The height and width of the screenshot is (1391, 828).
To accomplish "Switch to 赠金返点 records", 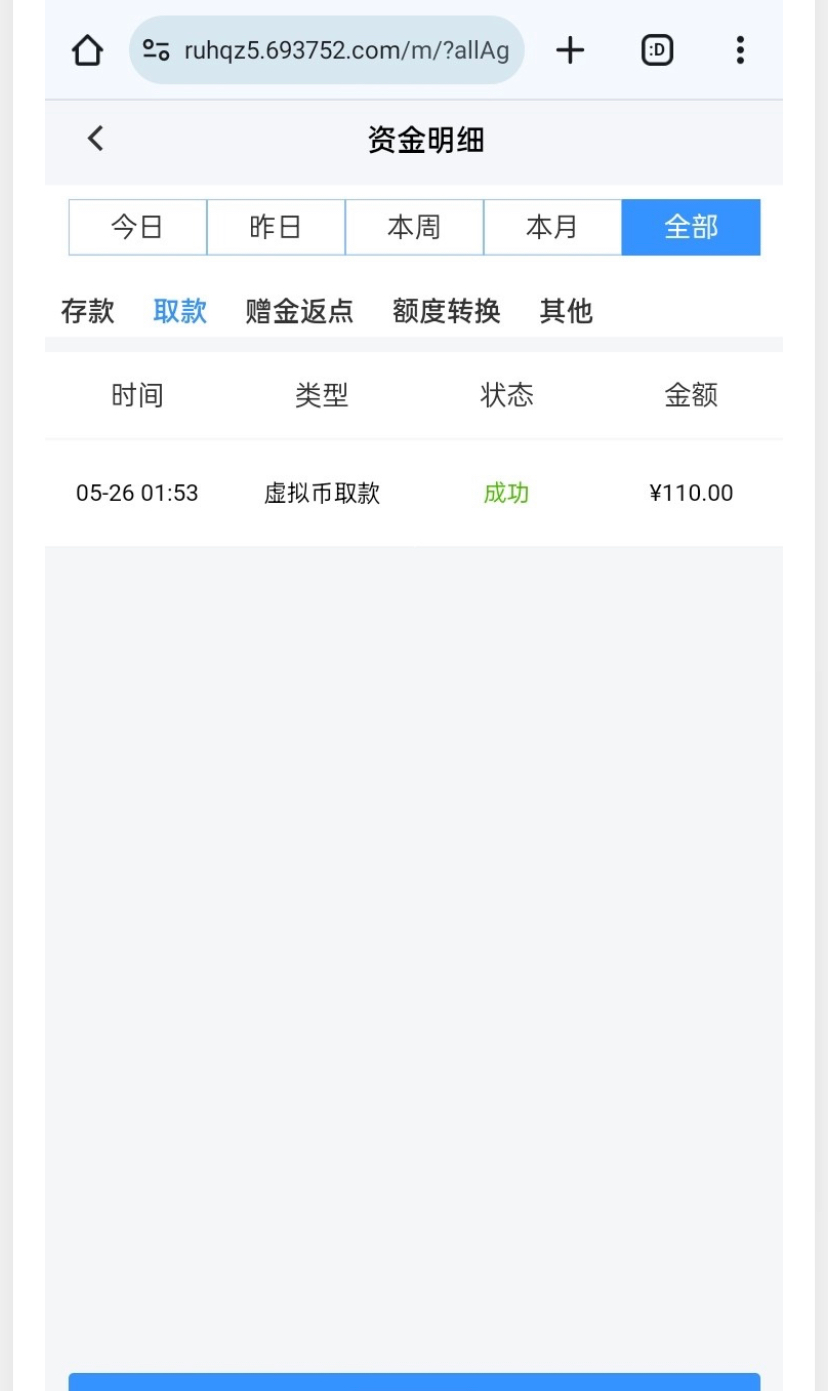I will click(x=299, y=311).
